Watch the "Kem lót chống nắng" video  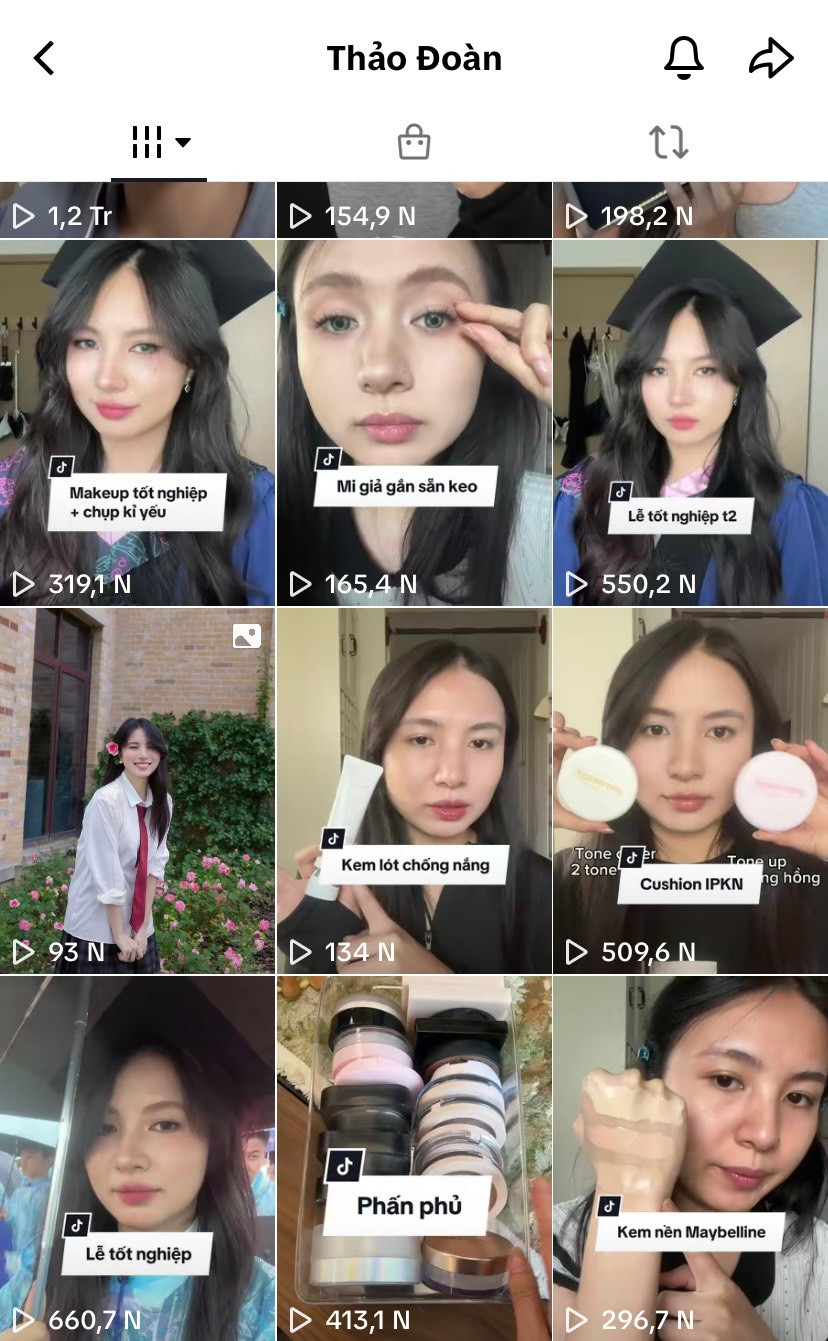pyautogui.click(x=413, y=790)
